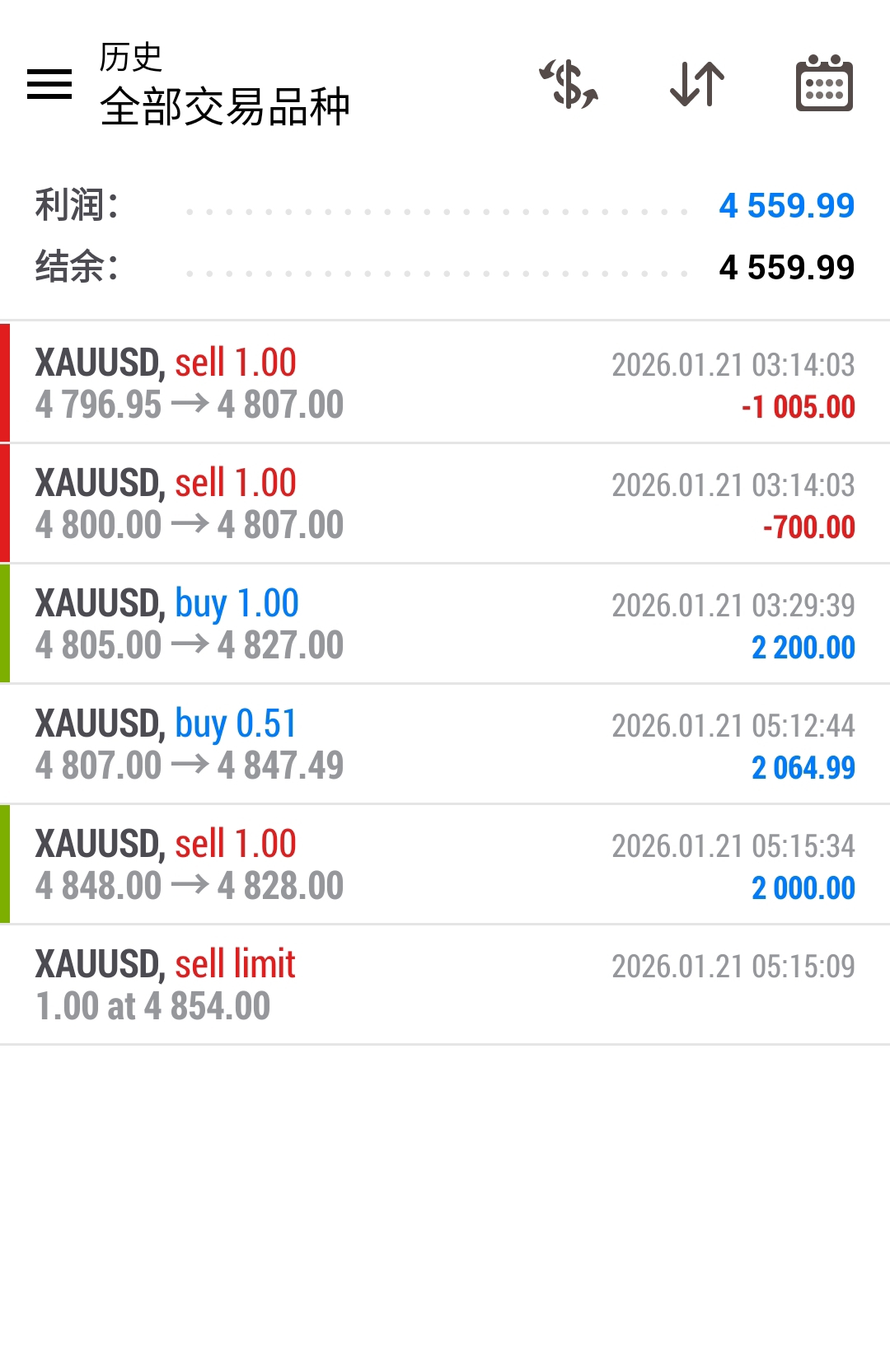Screen dimensions: 890x1372
Task: Open the buy 0.51 trade details
Action: [445, 744]
